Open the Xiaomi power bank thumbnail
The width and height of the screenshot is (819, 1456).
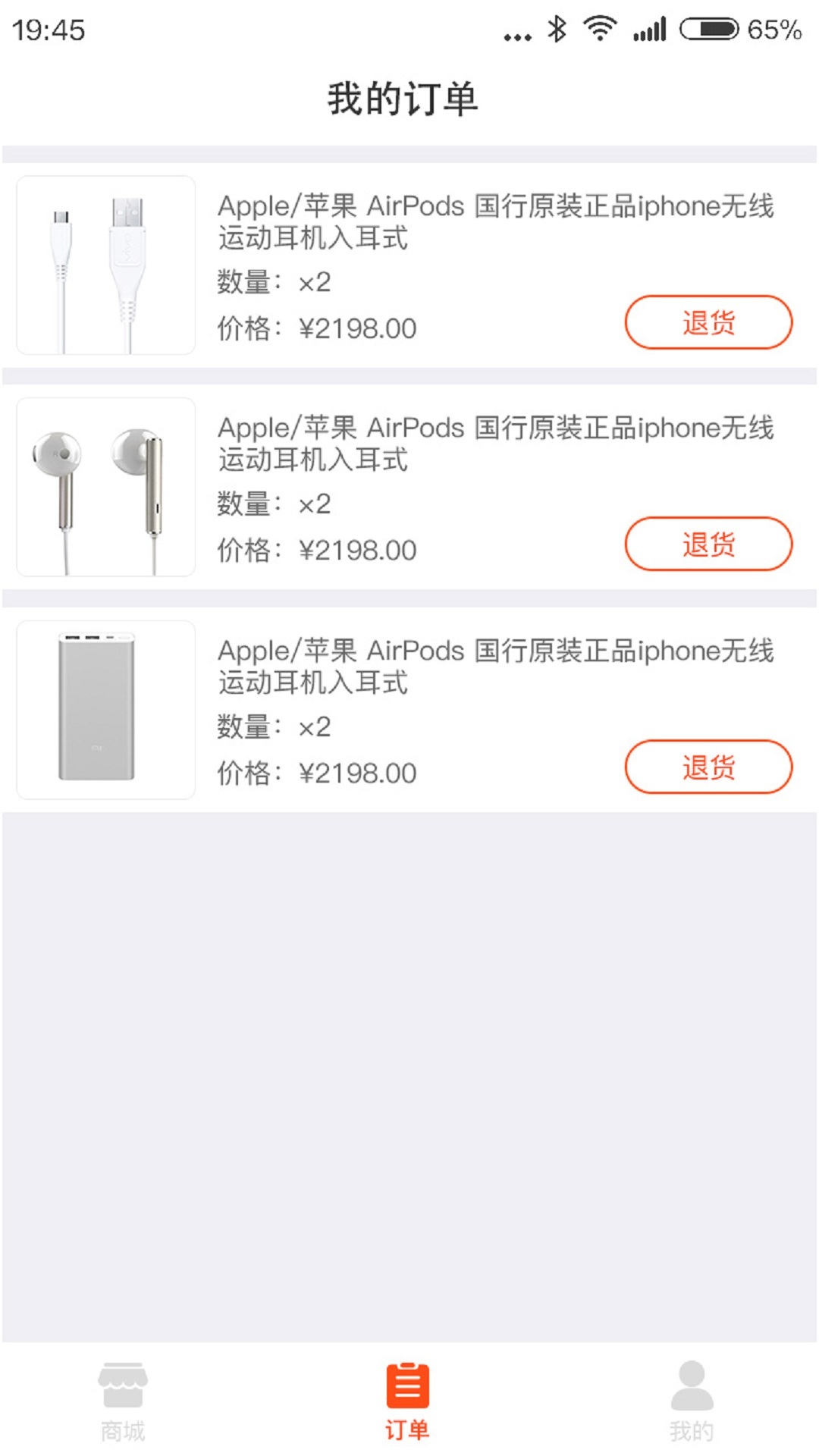105,708
